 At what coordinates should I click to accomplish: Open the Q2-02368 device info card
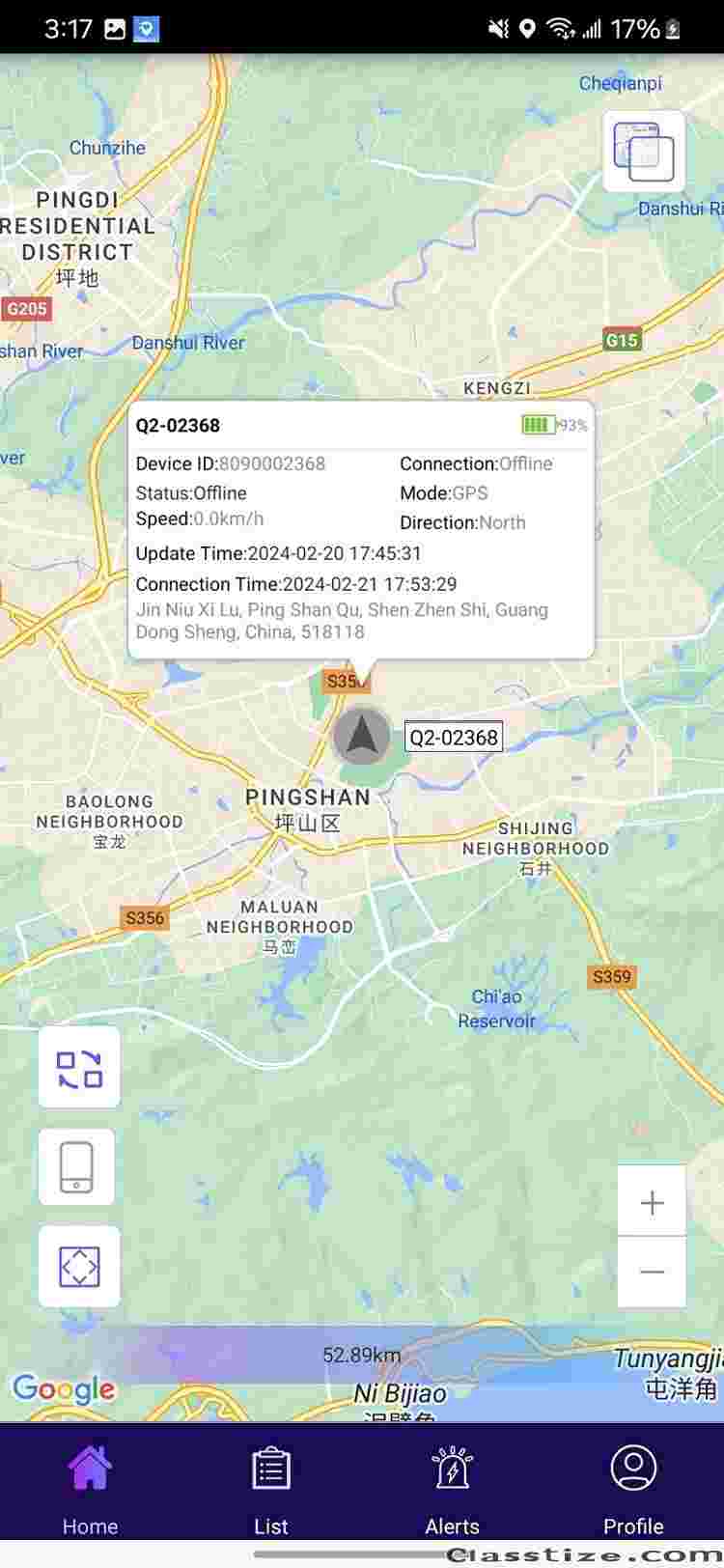coord(361,529)
